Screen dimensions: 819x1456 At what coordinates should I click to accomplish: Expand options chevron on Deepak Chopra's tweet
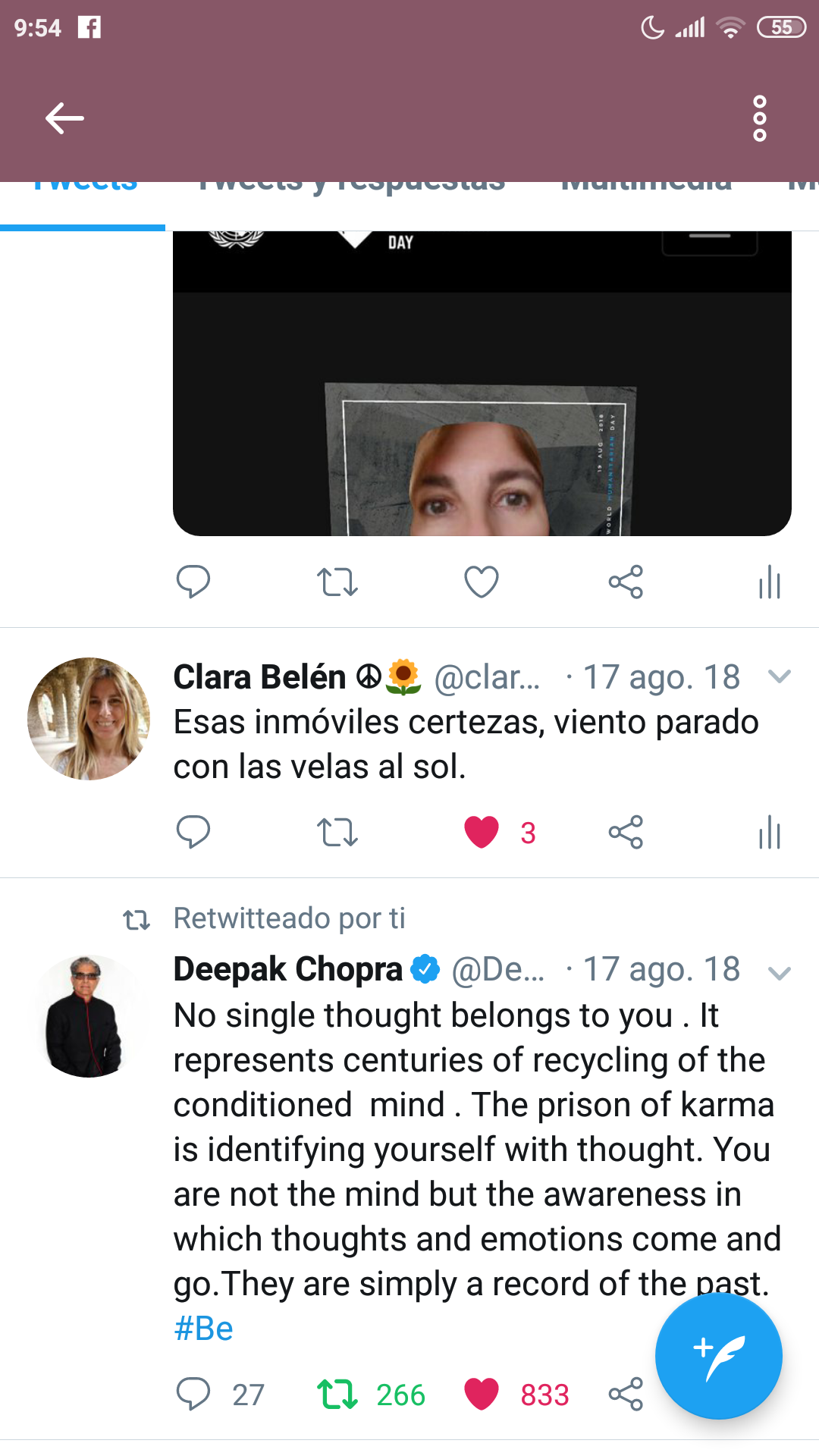tap(780, 973)
